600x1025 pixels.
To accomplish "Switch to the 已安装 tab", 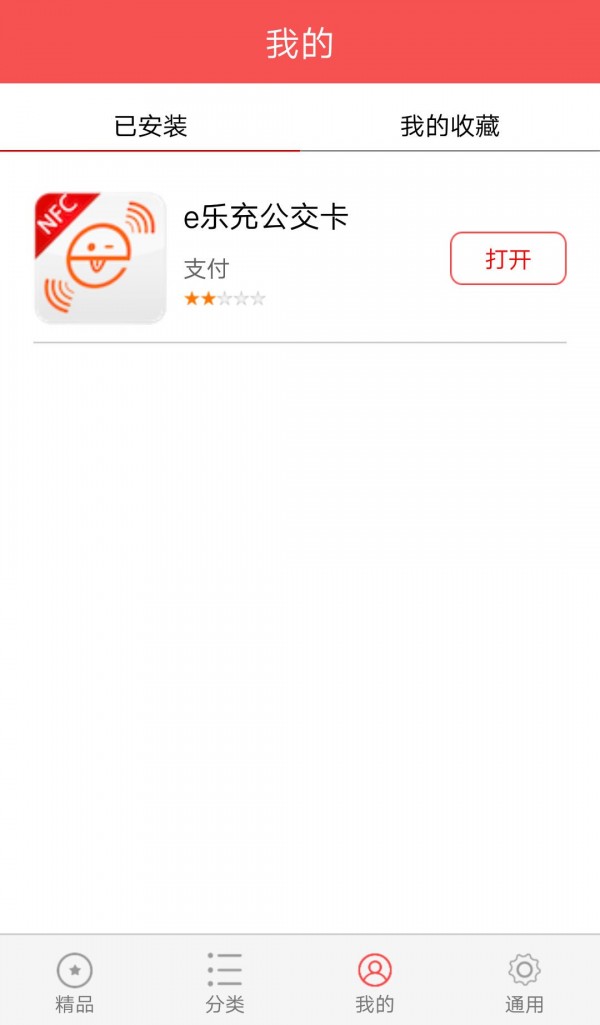I will coord(150,126).
